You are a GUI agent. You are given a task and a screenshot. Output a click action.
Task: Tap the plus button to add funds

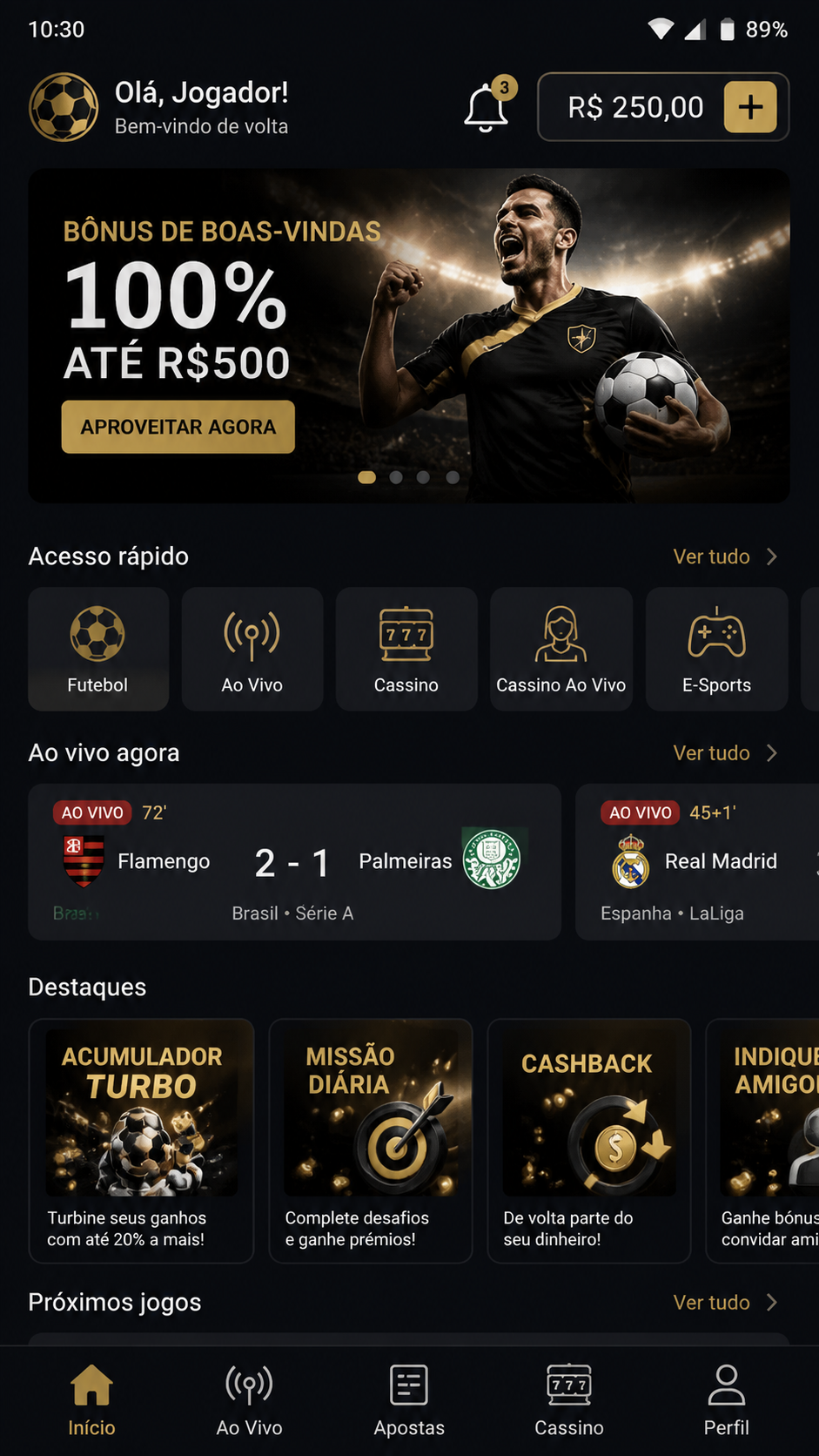pyautogui.click(x=750, y=107)
